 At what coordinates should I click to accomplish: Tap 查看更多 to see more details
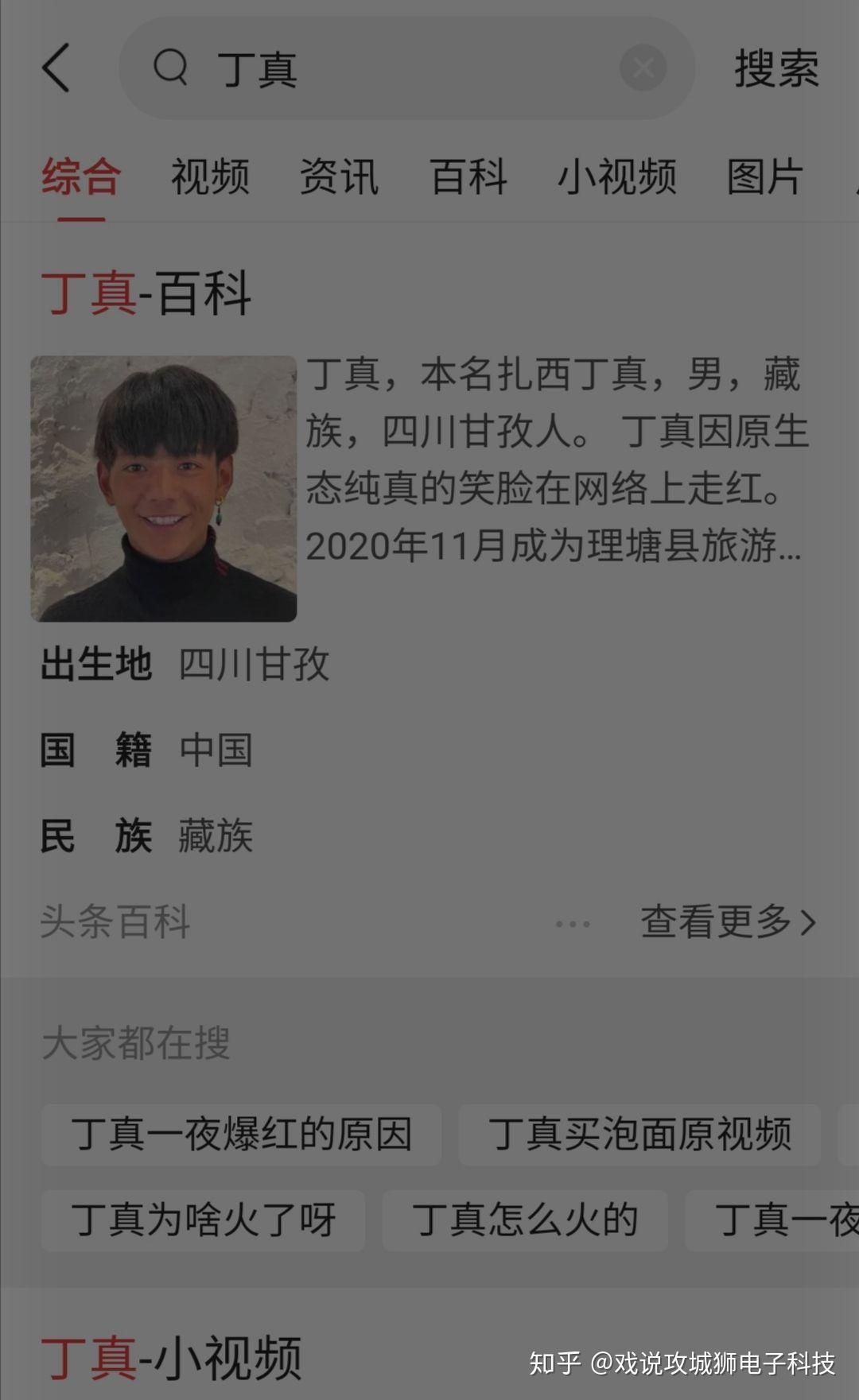coord(729,922)
